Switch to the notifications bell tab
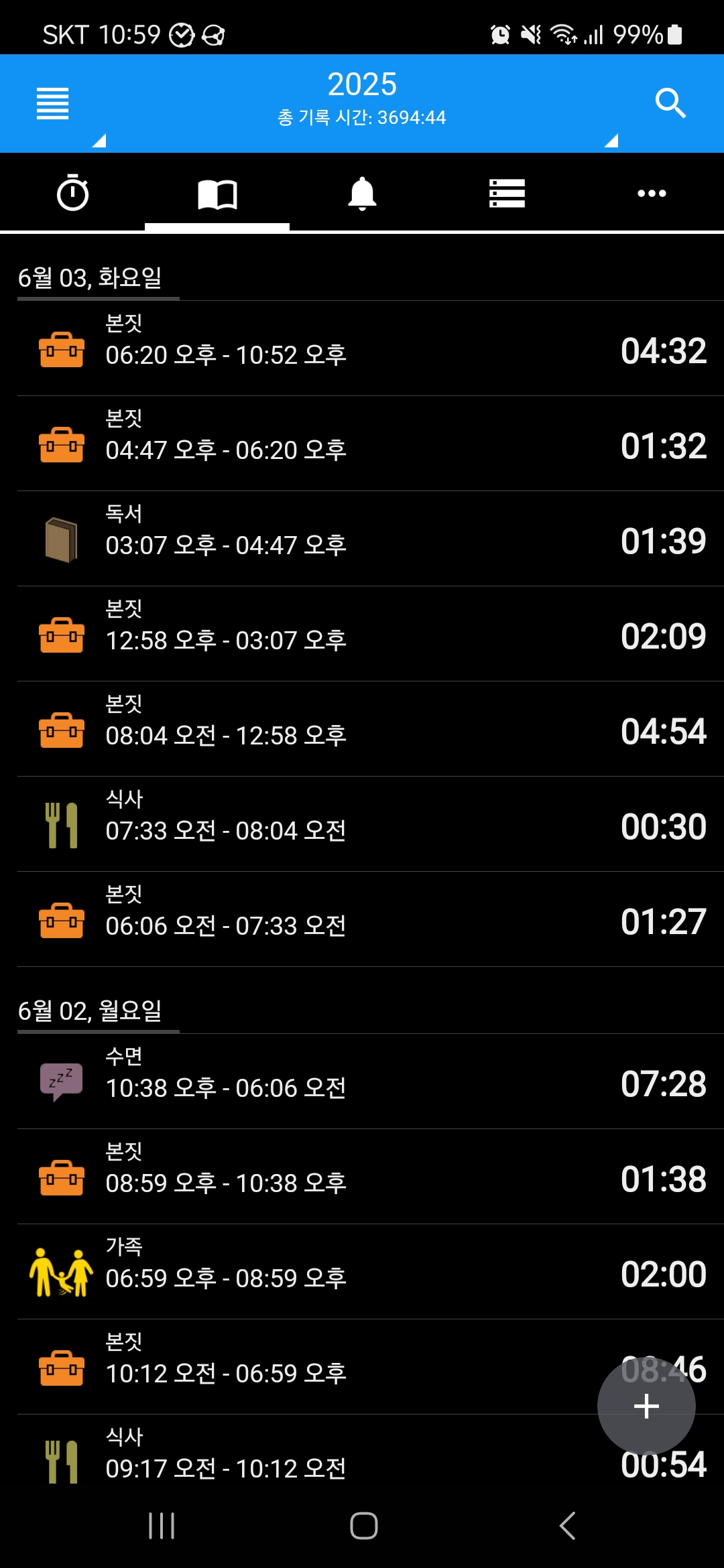 click(x=362, y=194)
